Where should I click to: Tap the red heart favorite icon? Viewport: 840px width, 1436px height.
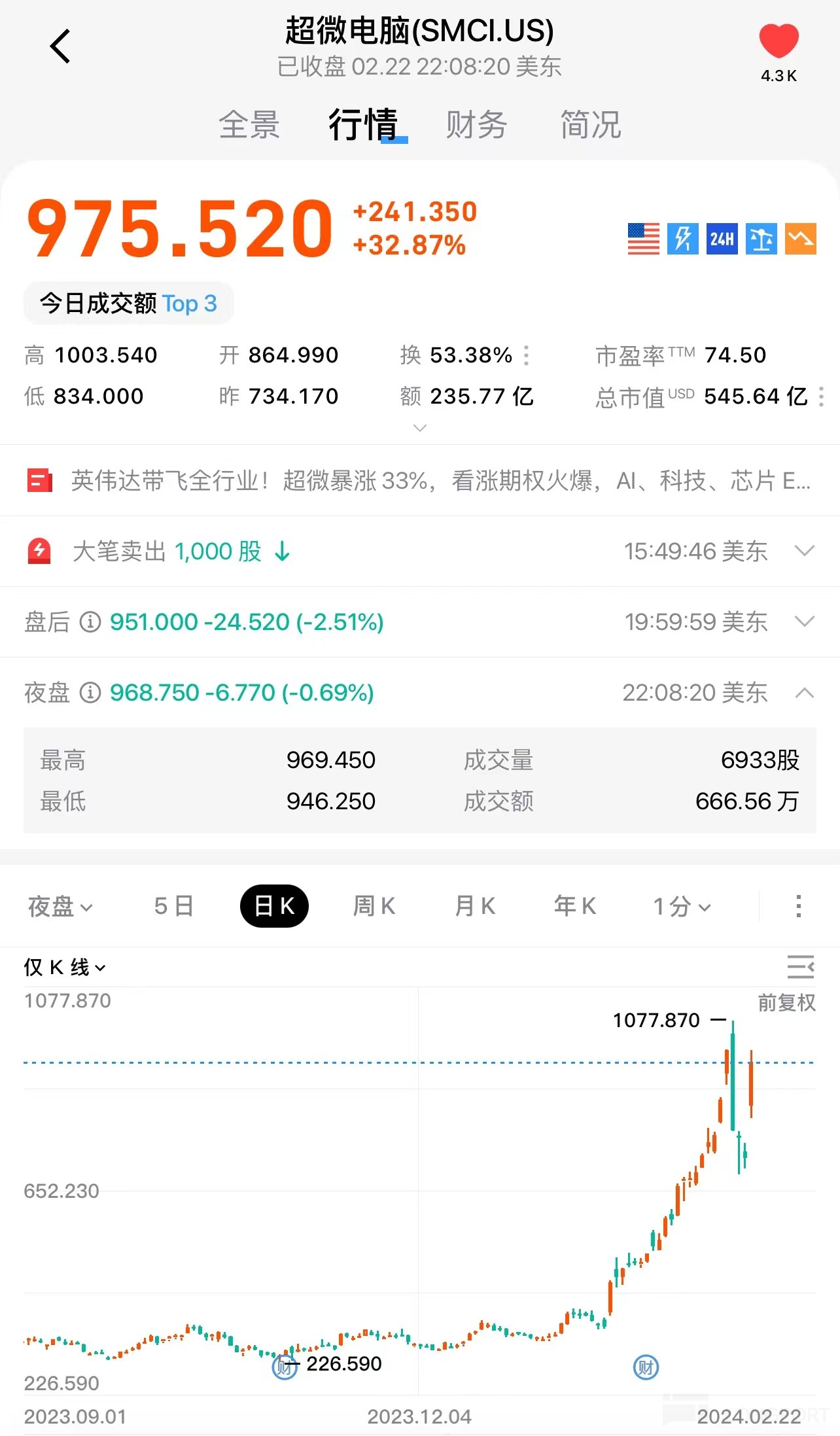pos(779,42)
